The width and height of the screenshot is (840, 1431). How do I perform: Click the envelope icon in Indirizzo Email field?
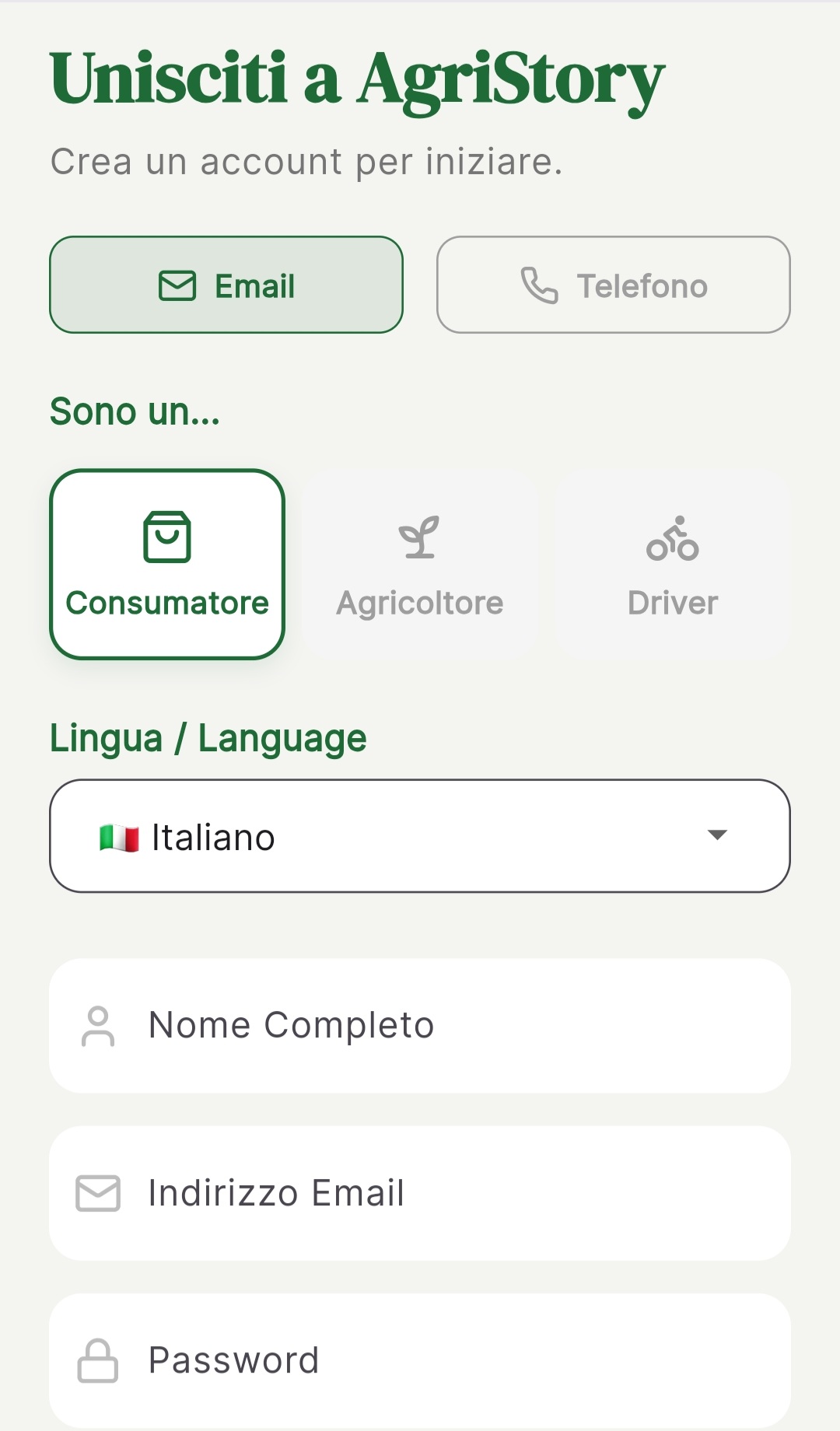click(98, 1192)
